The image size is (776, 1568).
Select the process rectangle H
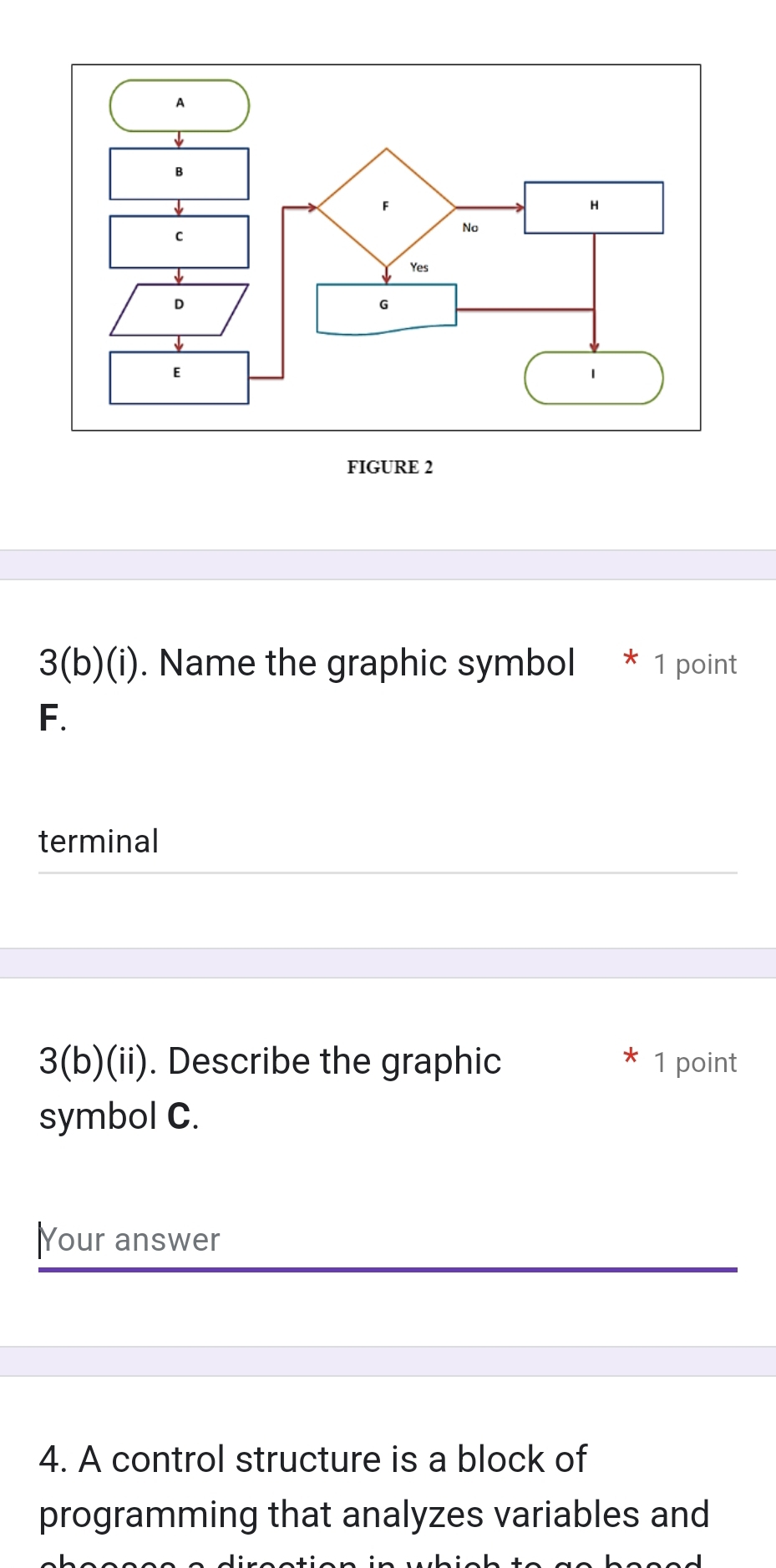pyautogui.click(x=593, y=206)
